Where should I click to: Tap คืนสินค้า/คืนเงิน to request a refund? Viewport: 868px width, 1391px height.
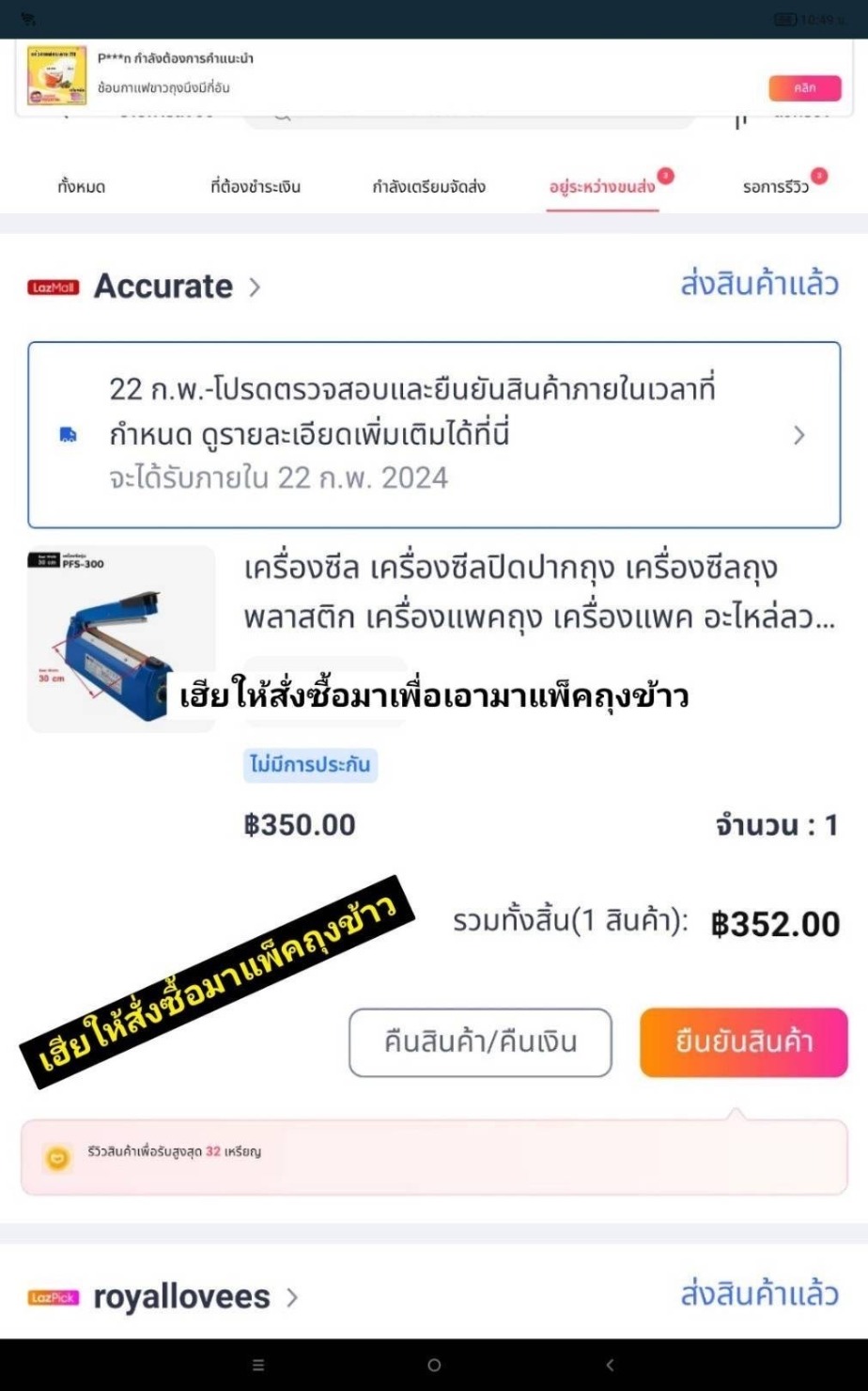point(480,1042)
